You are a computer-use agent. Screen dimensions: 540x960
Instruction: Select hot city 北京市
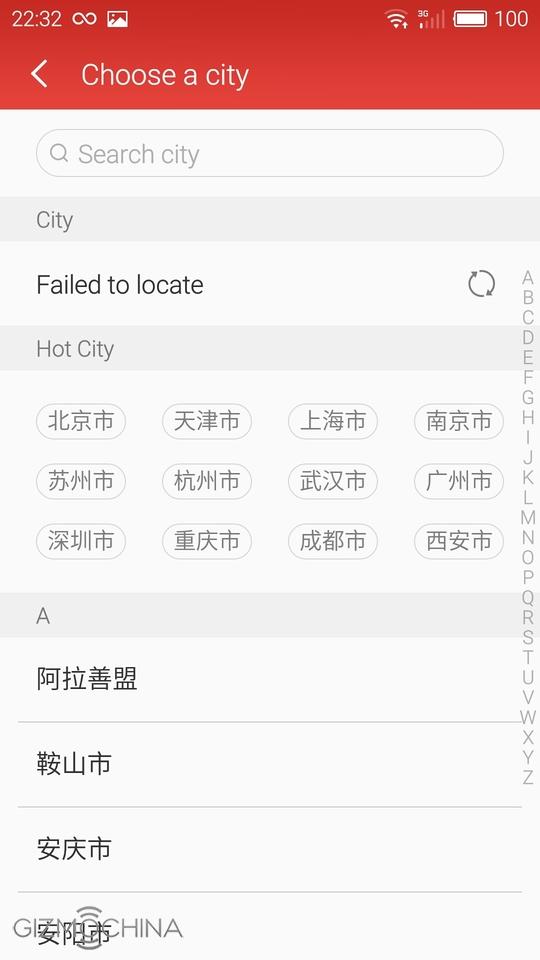[81, 421]
